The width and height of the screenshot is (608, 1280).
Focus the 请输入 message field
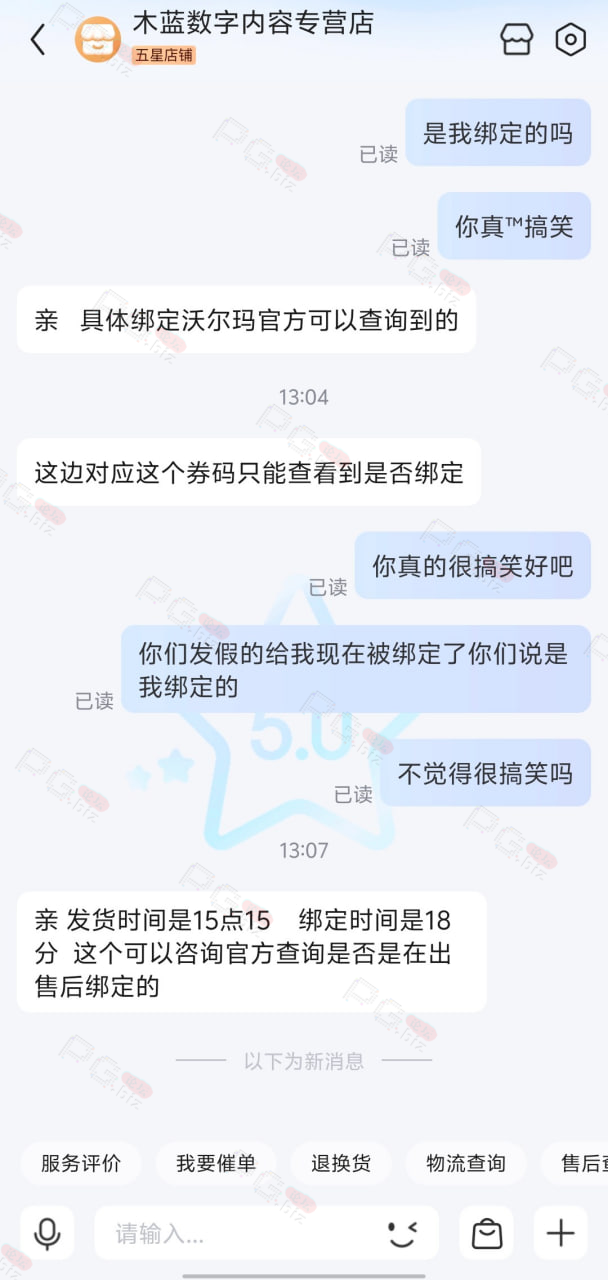click(238, 1233)
